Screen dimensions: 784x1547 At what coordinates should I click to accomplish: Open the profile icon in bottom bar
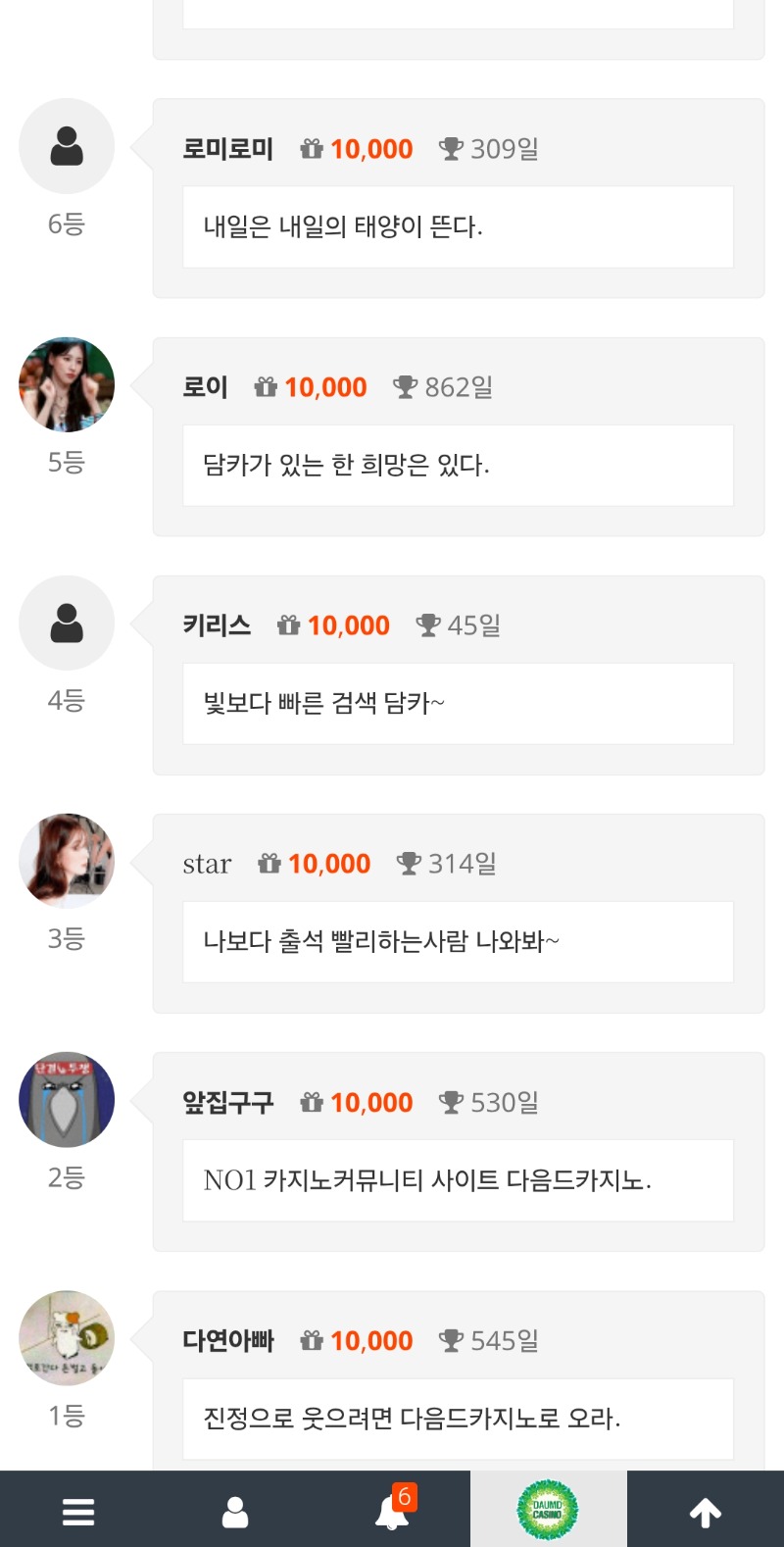(x=234, y=1510)
